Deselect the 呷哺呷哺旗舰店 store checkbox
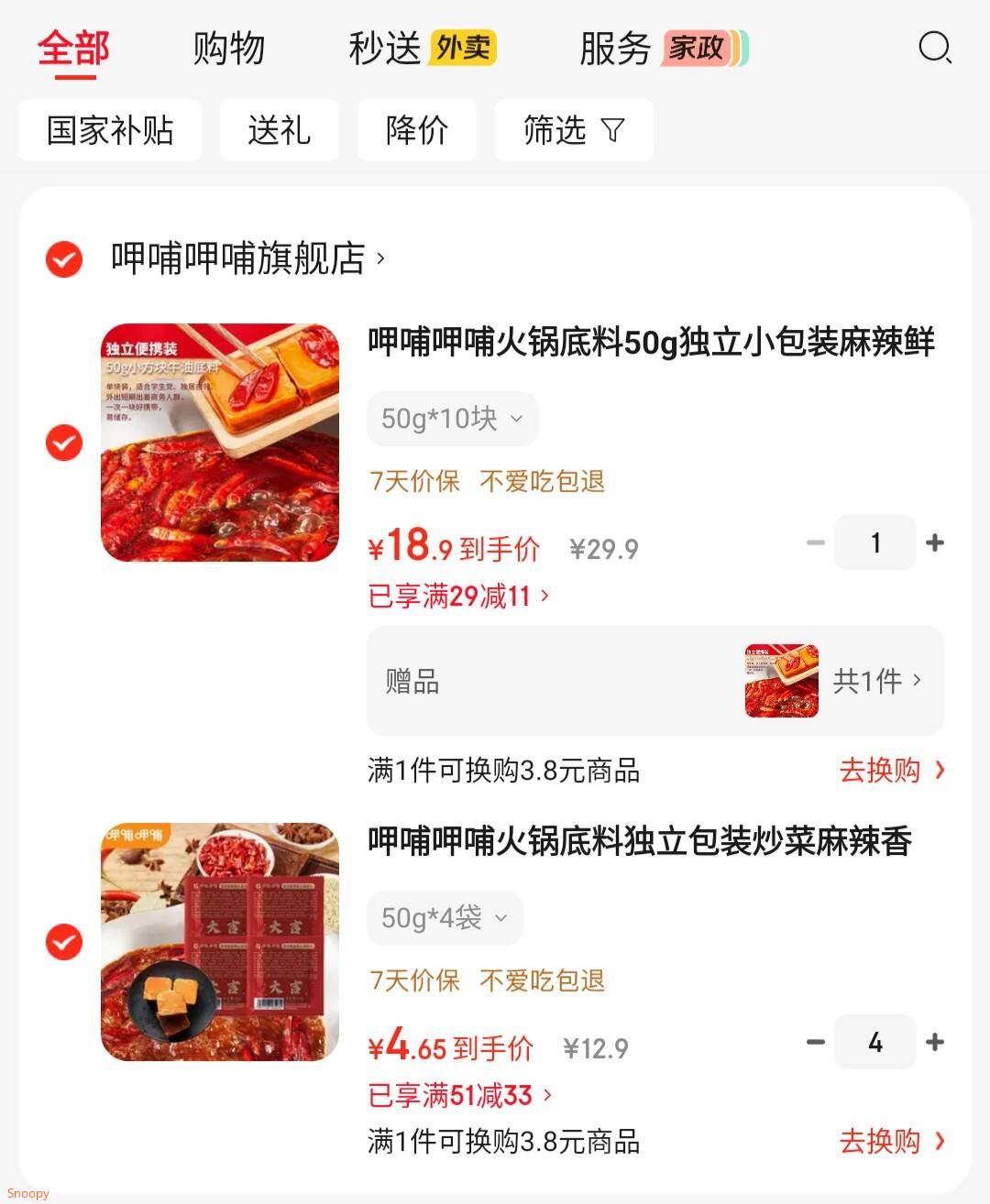The image size is (990, 1204). pos(62,259)
